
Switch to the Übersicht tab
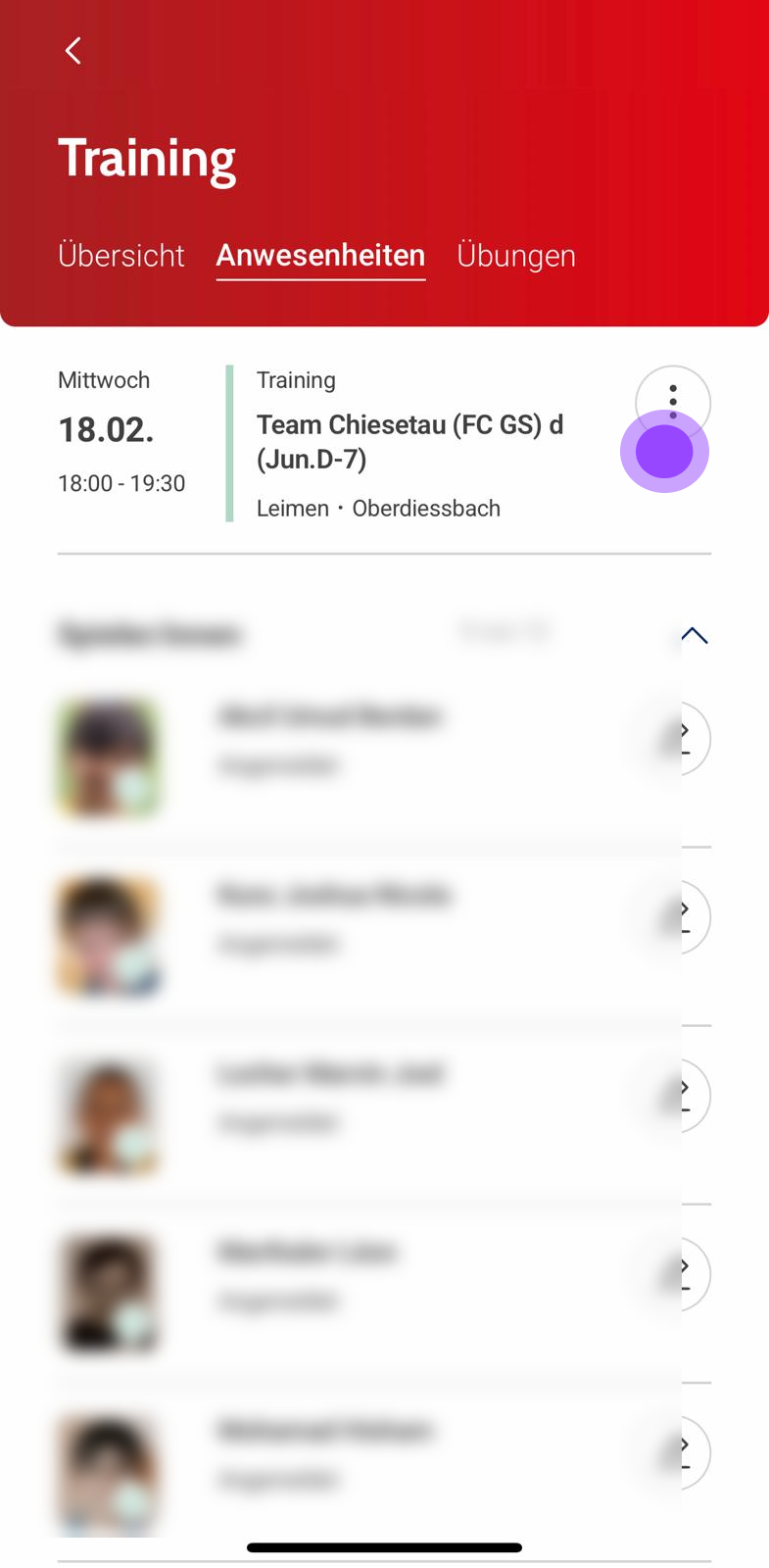(x=121, y=256)
